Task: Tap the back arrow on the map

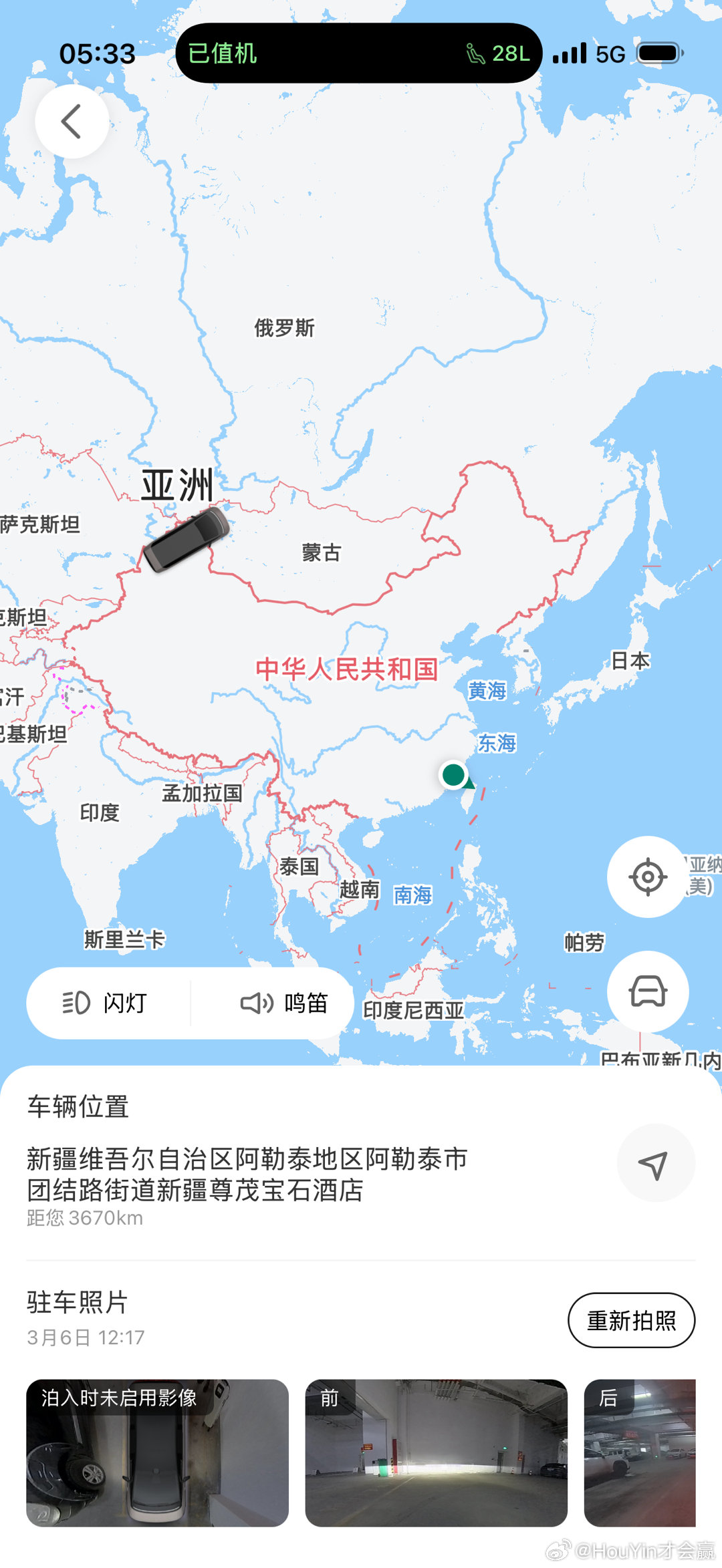Action: tap(72, 122)
